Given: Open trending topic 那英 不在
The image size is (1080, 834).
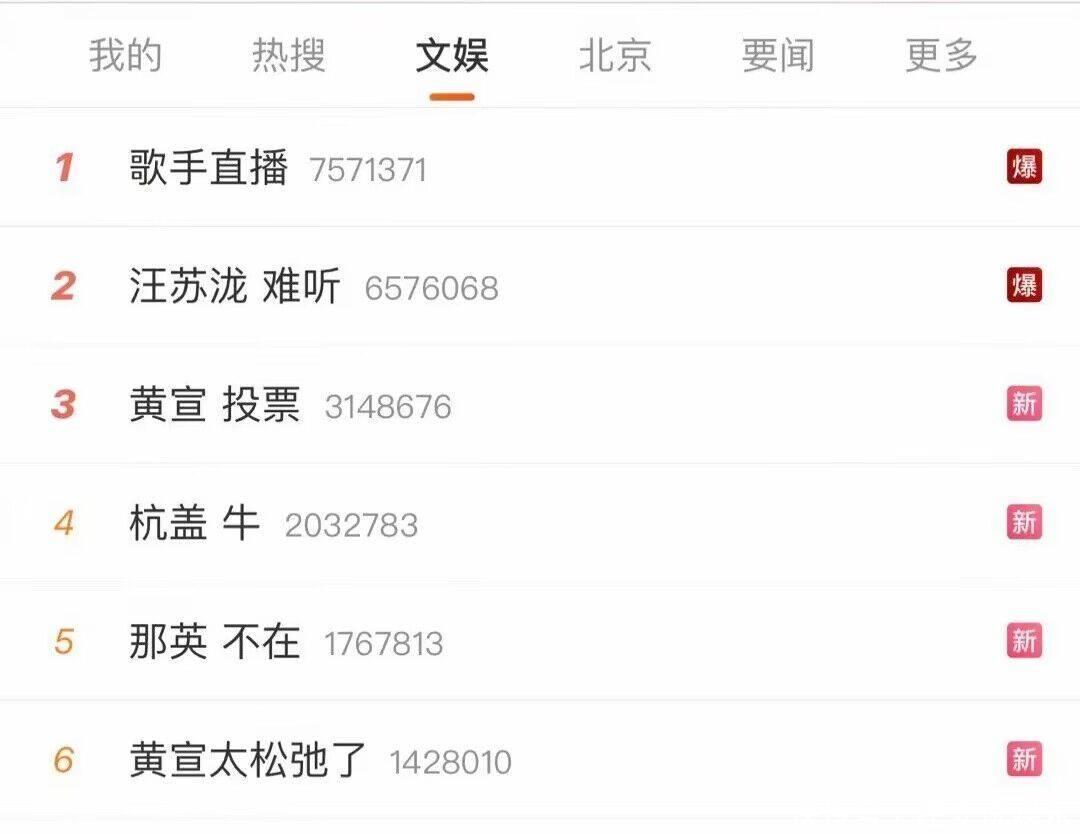Looking at the screenshot, I should 214,641.
